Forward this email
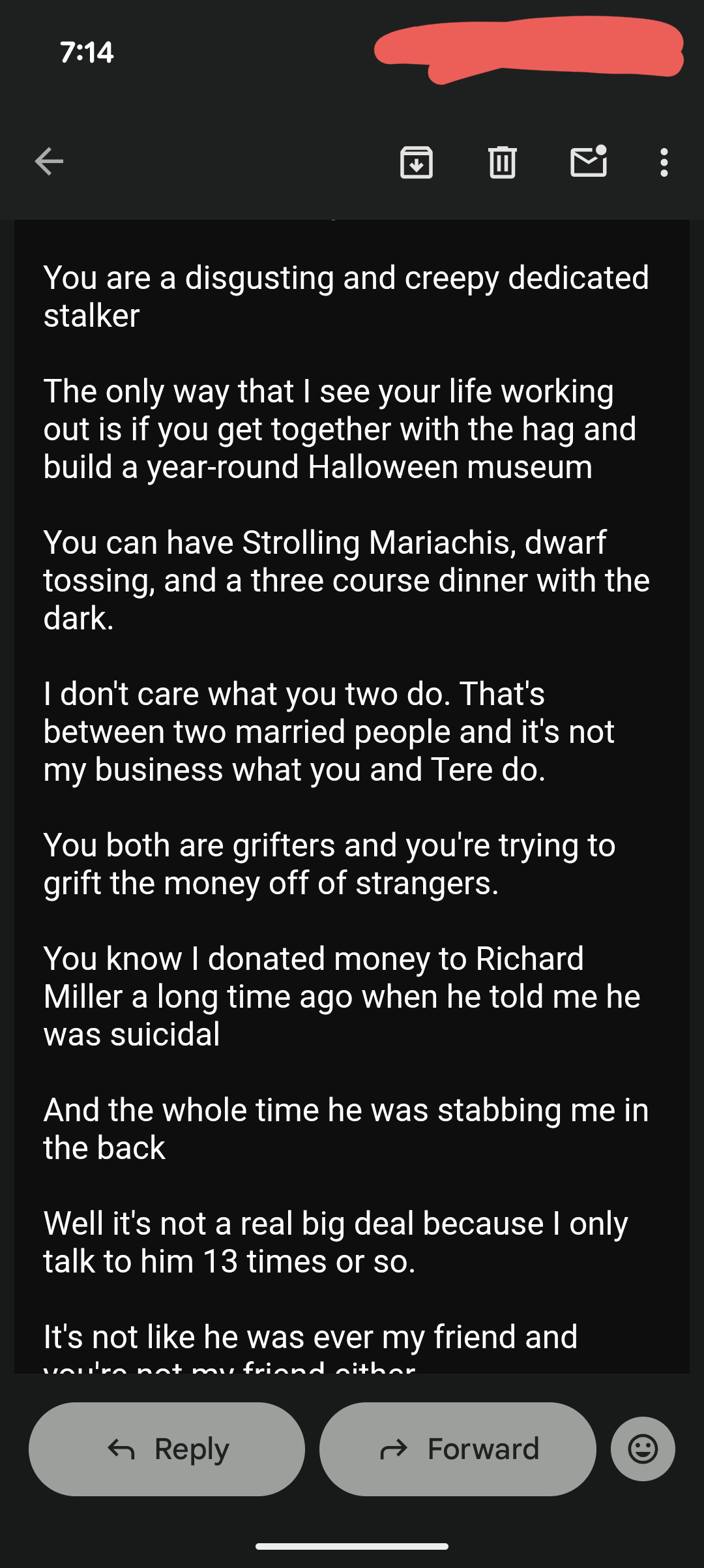This screenshot has width=704, height=1568. click(458, 1449)
